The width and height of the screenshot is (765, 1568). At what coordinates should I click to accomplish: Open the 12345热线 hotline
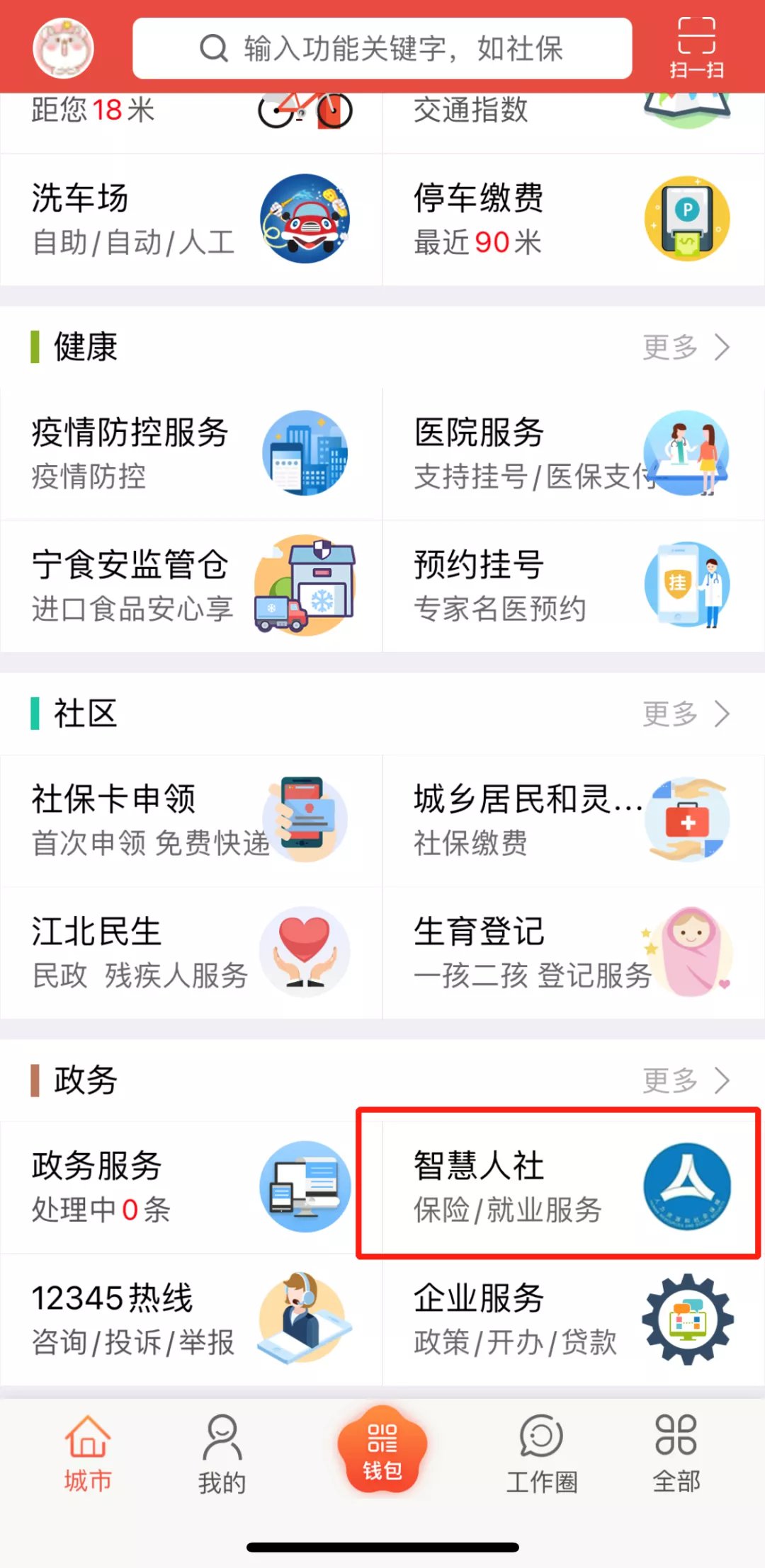coord(191,1320)
